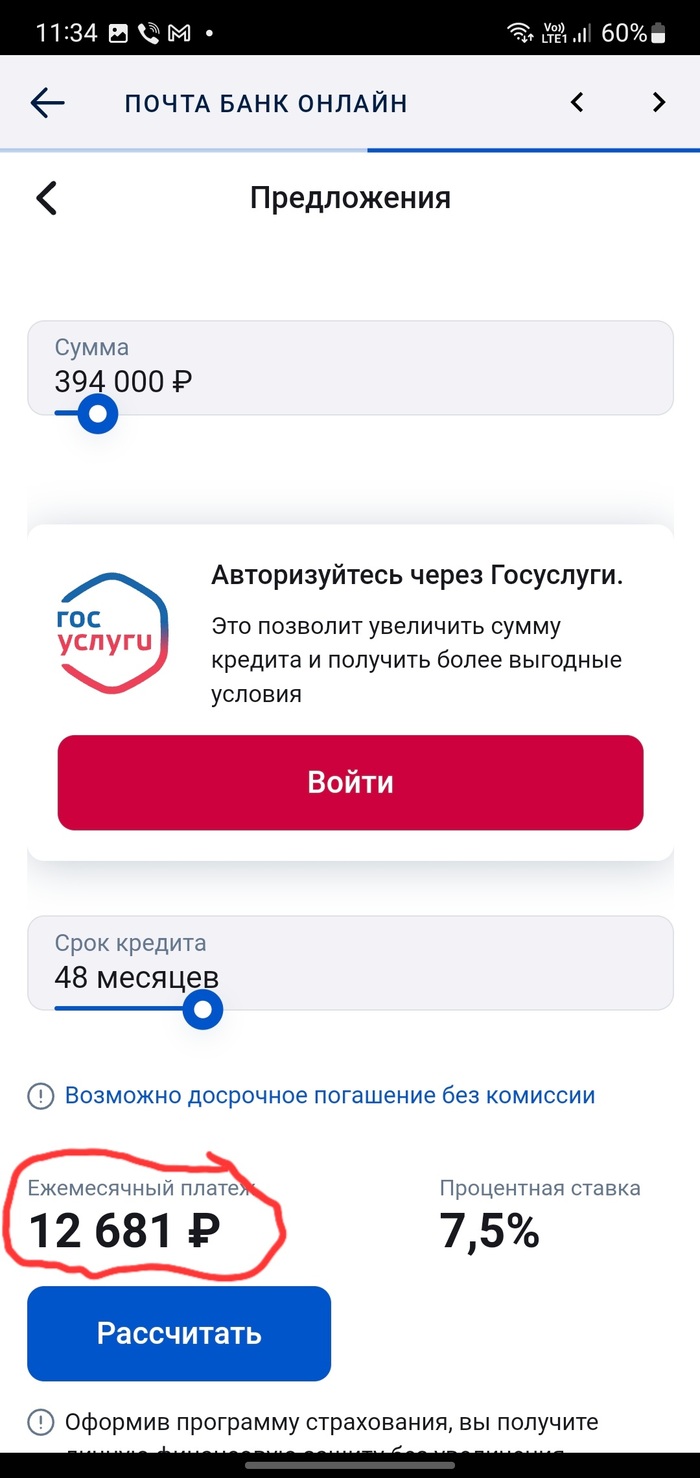Tap the loan amount slider handle
Screen dimensions: 700x1478
(97, 413)
